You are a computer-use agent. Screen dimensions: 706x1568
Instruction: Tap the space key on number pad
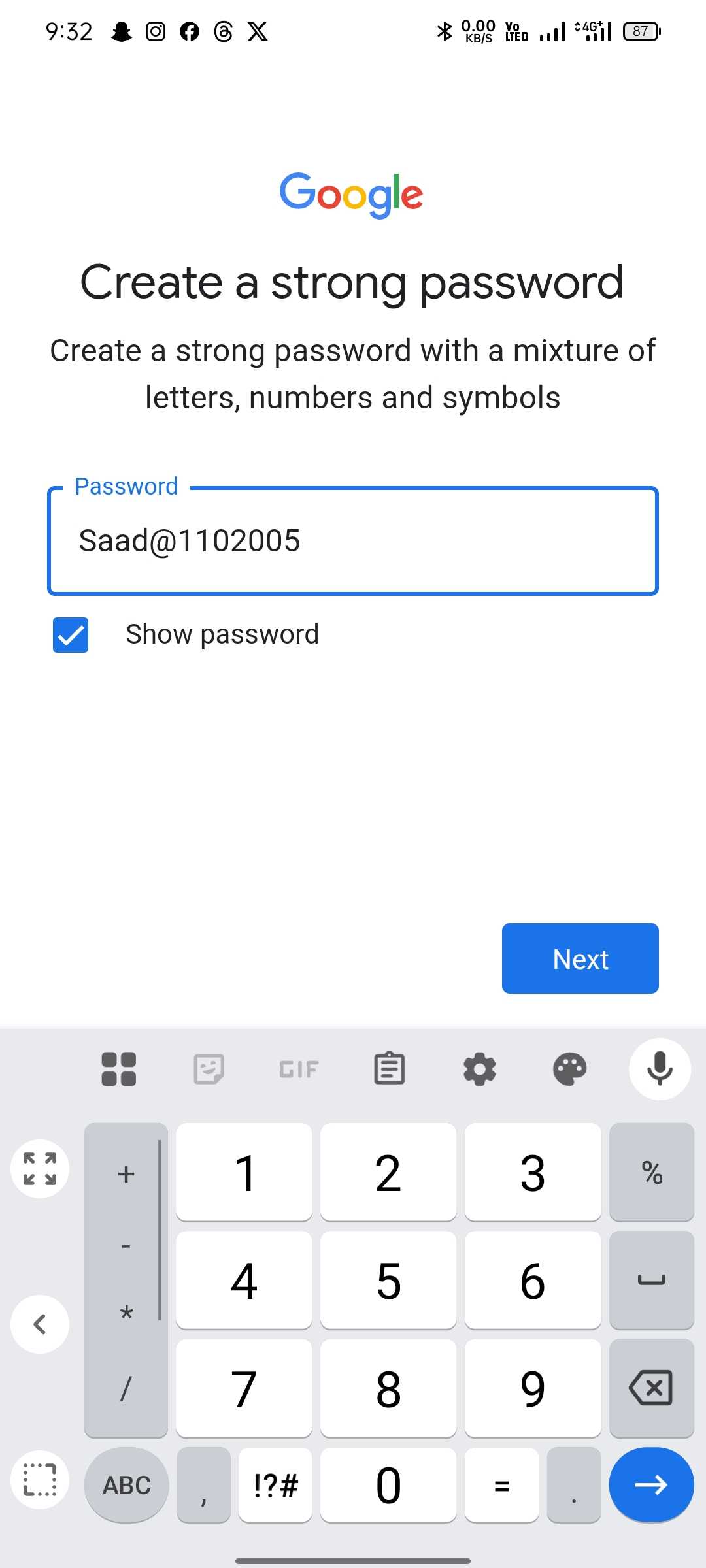click(651, 1281)
